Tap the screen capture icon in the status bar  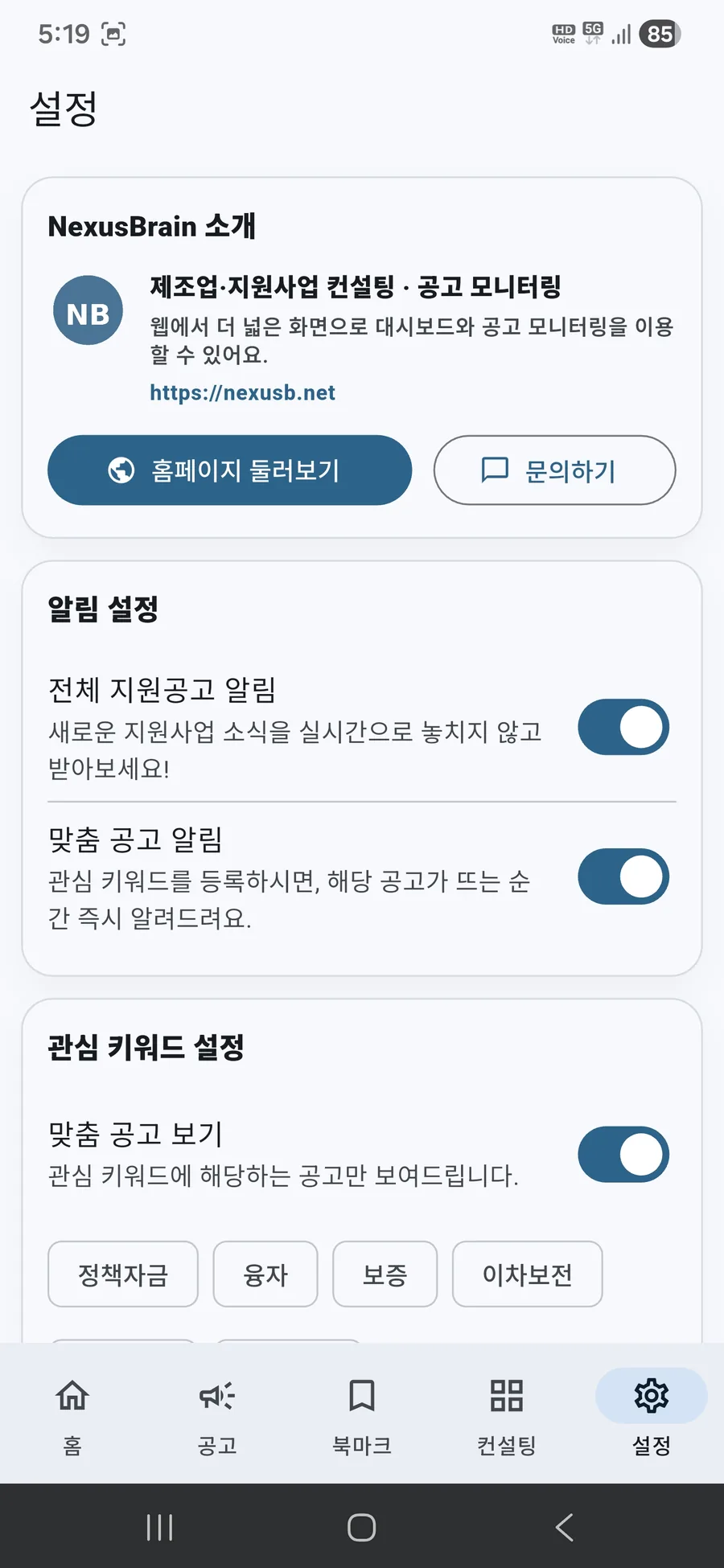(112, 34)
